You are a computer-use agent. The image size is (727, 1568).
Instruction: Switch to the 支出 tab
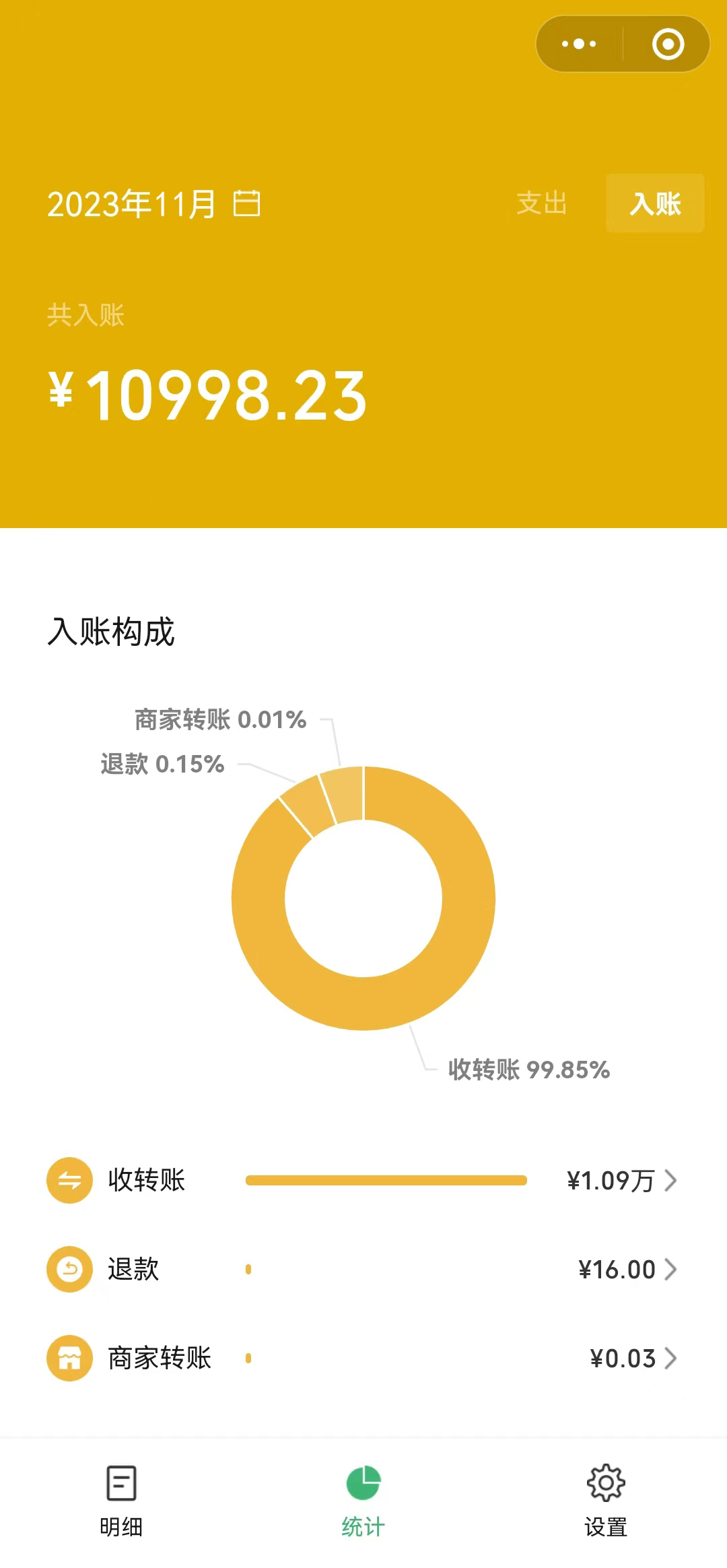pos(542,203)
